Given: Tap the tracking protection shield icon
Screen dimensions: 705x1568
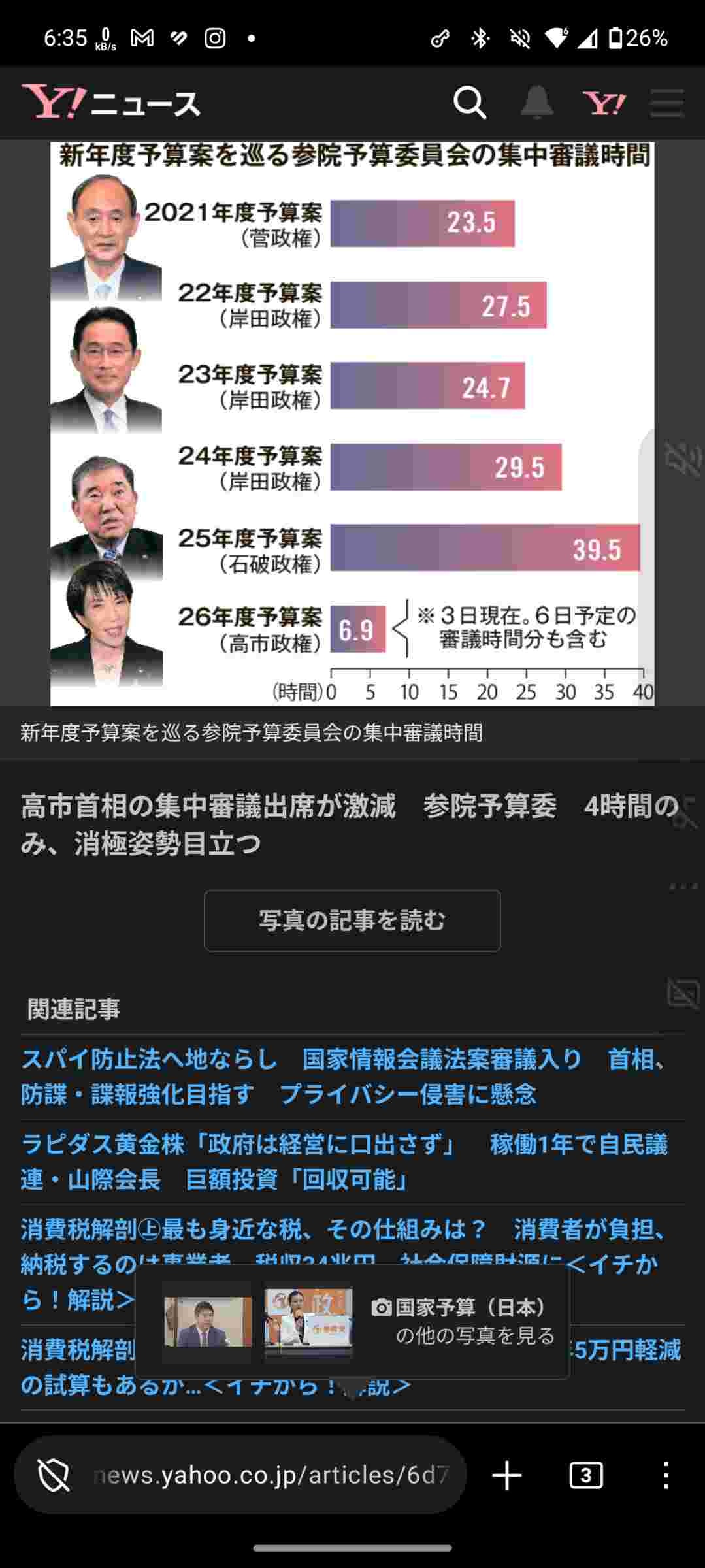Looking at the screenshot, I should 54,1475.
